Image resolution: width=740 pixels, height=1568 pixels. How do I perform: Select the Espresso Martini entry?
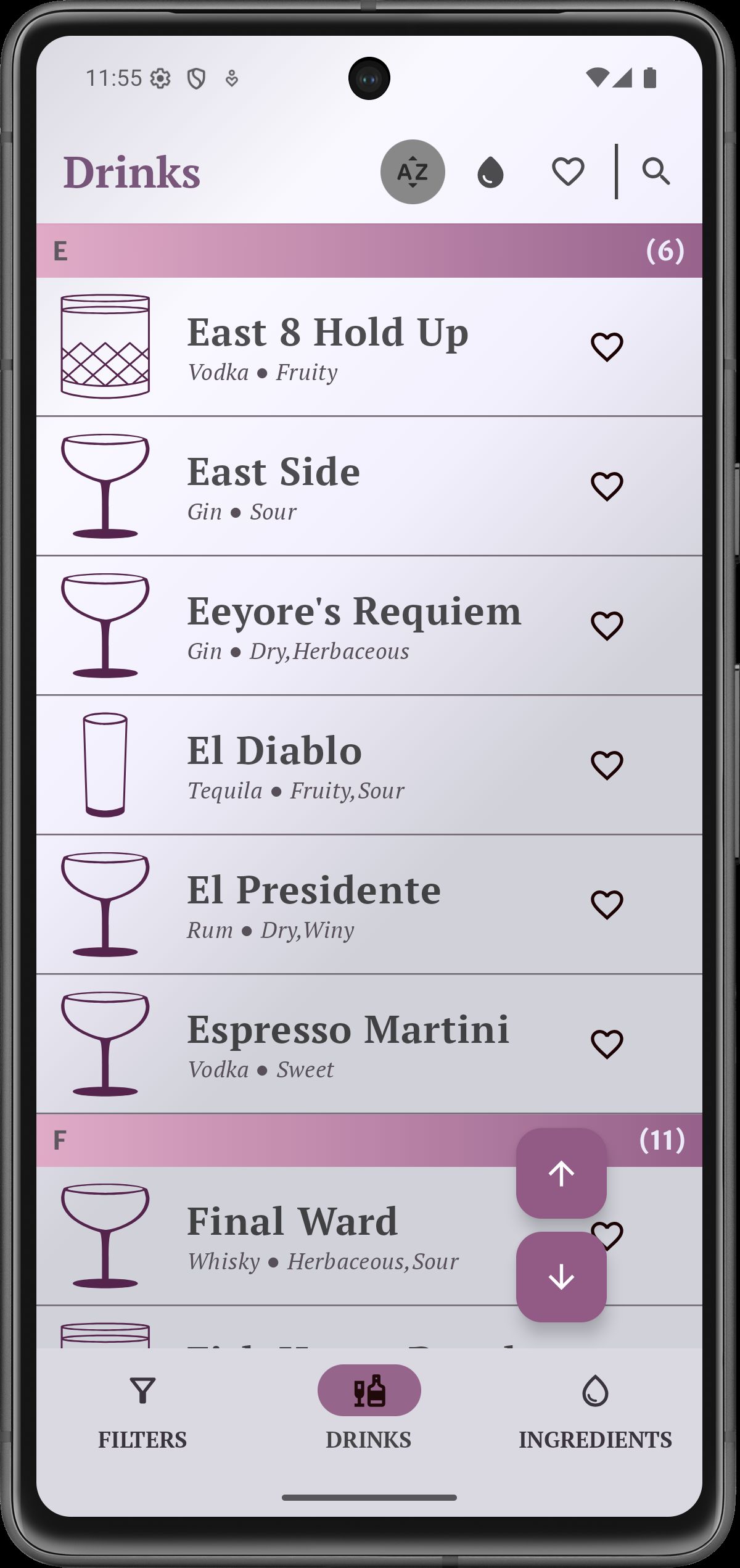[348, 1043]
